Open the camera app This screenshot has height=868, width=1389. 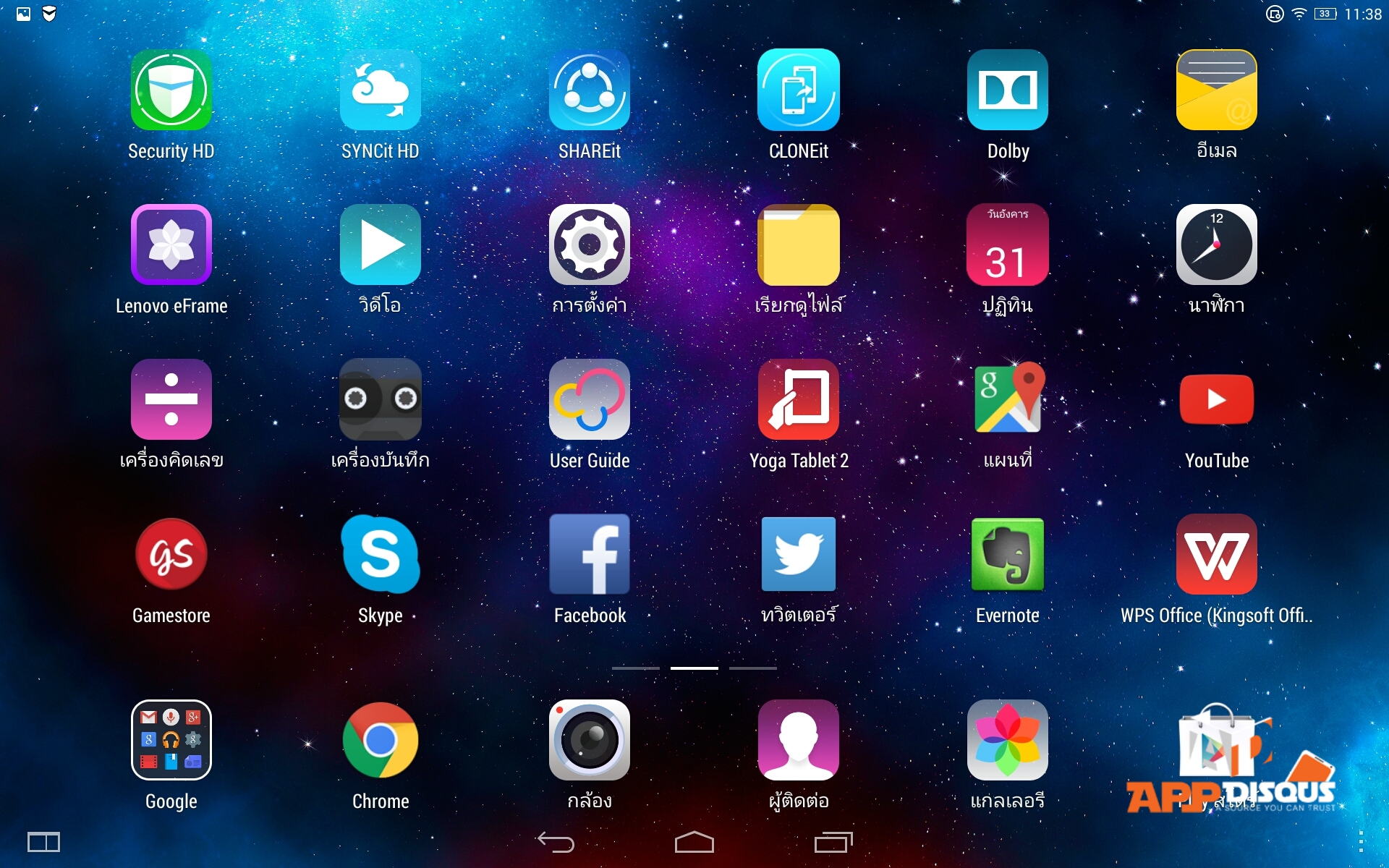pos(589,740)
